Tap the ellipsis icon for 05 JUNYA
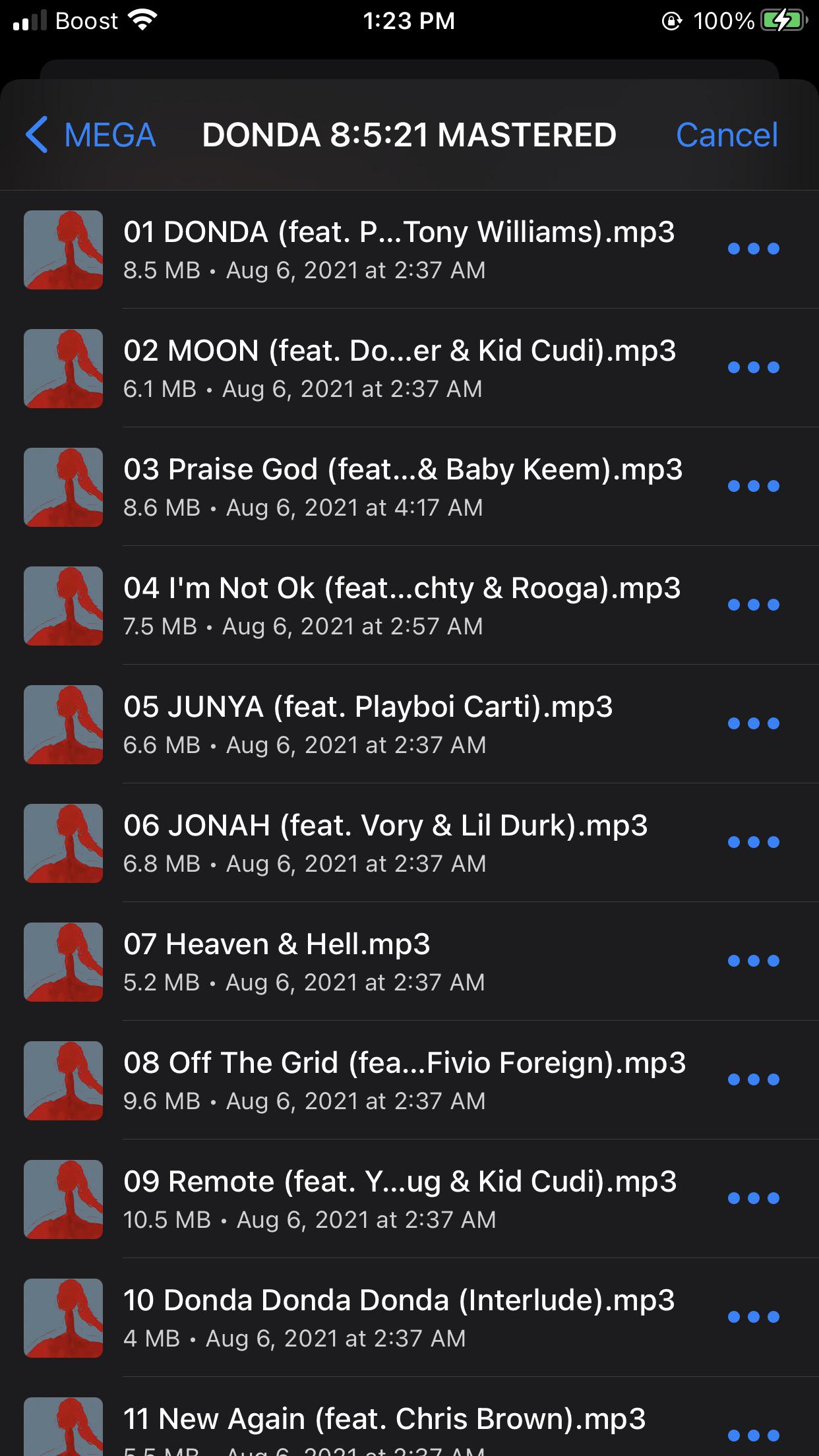Viewport: 819px width, 1456px height. [x=753, y=724]
